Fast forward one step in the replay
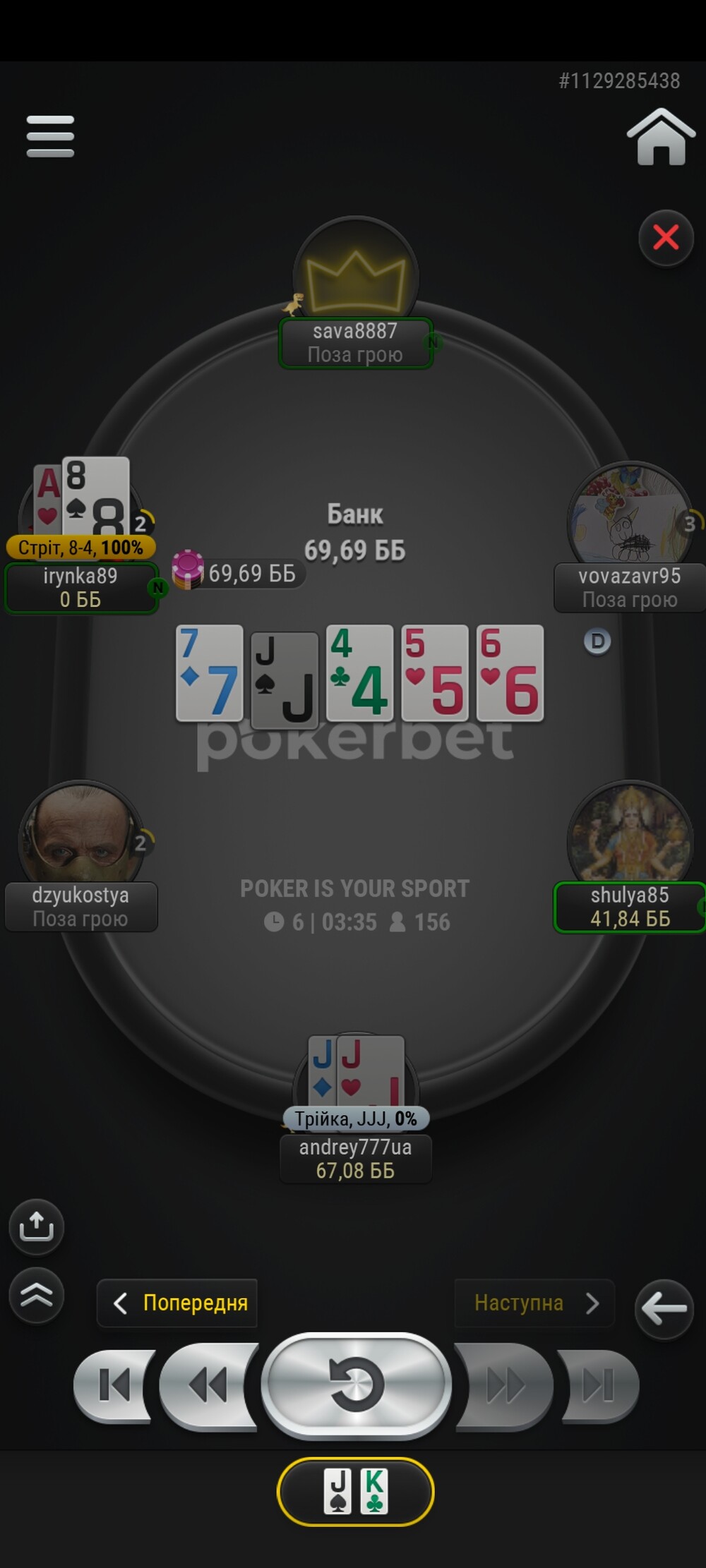The width and height of the screenshot is (706, 1568). pos(503,1385)
